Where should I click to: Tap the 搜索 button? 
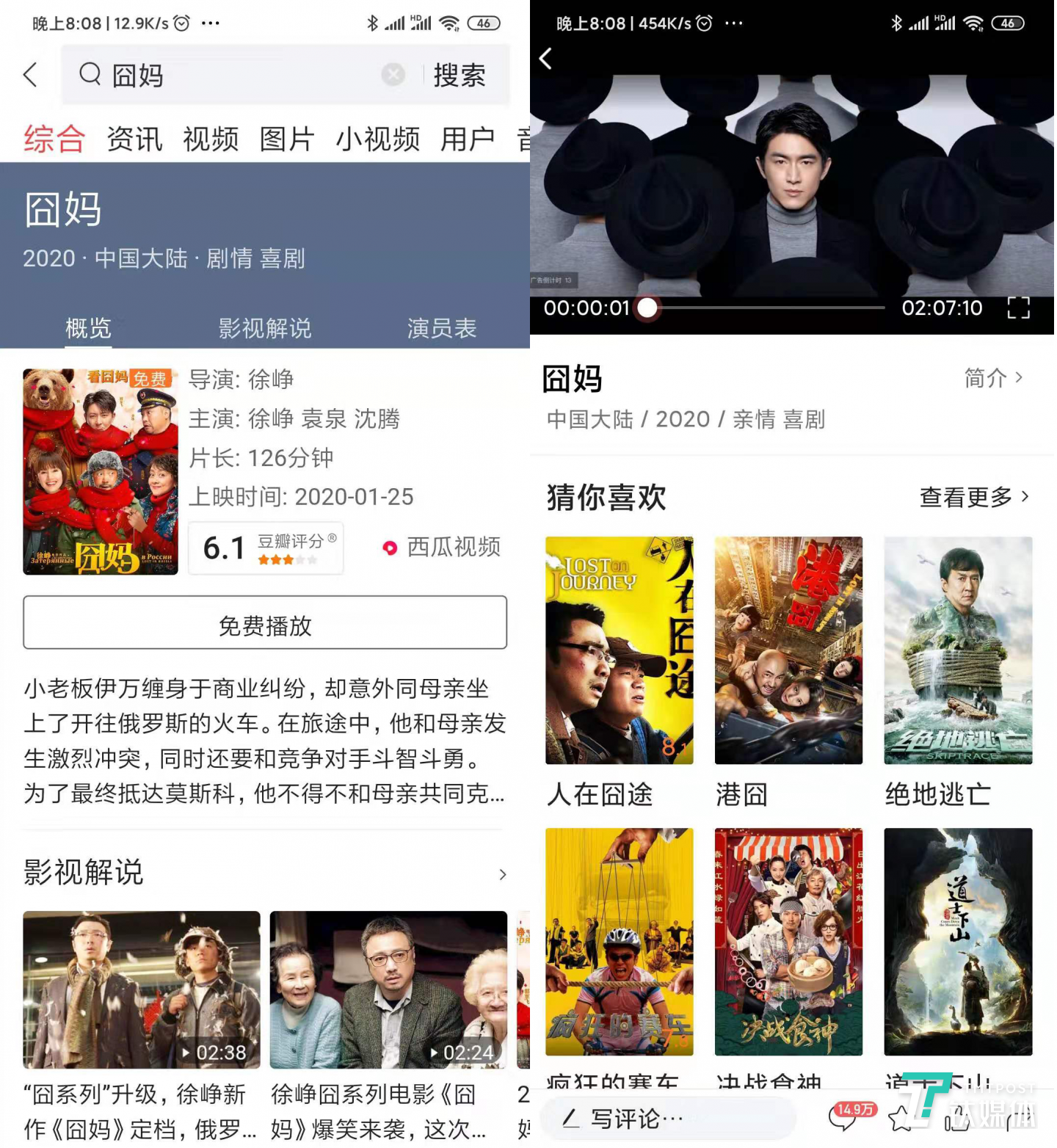(x=460, y=75)
